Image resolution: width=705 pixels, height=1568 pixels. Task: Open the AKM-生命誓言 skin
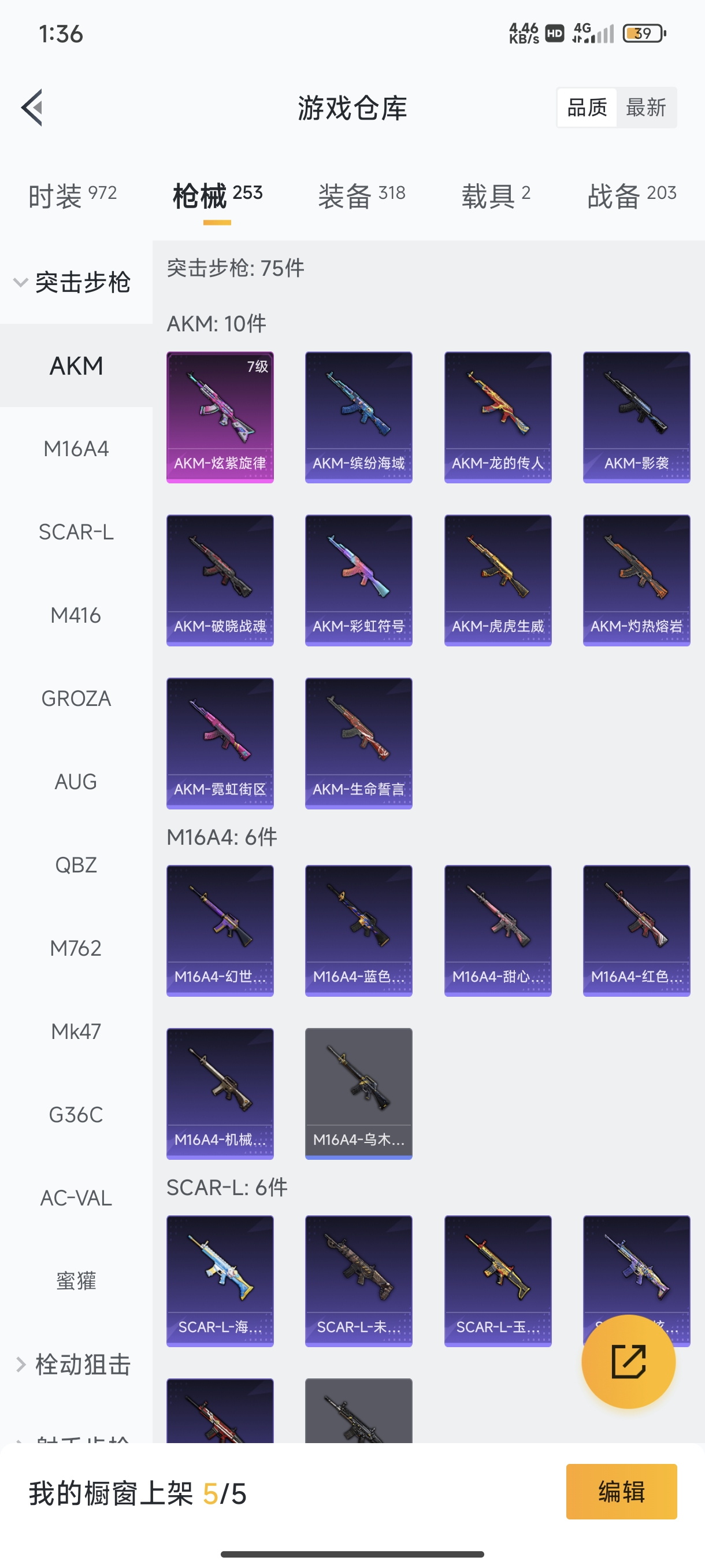click(x=358, y=743)
